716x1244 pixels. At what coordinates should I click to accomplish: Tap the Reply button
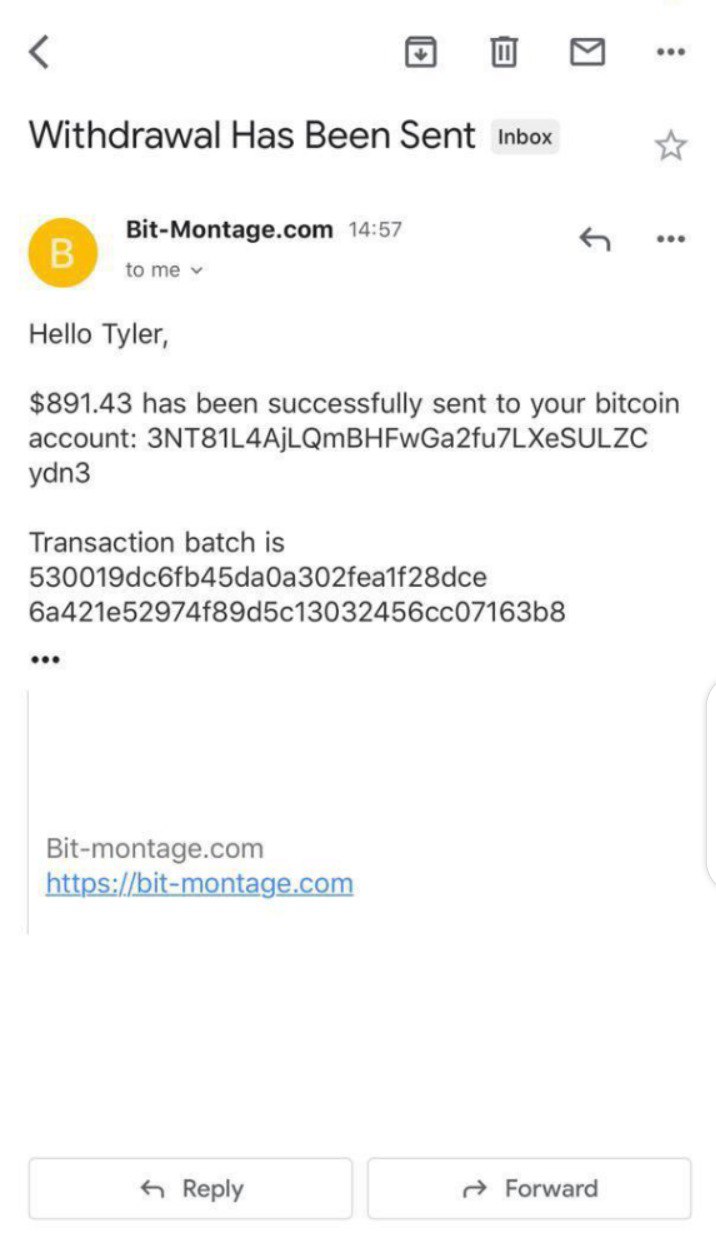tap(190, 1188)
